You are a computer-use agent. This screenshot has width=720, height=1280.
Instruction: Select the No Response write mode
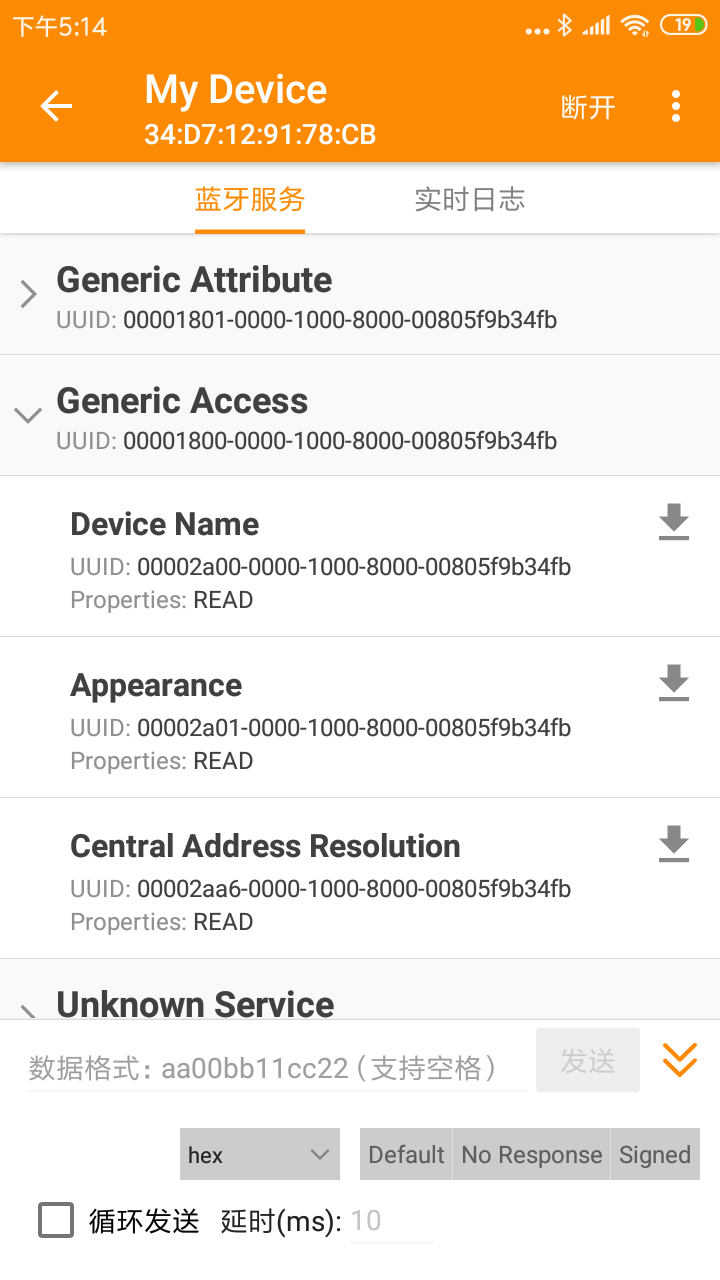point(531,1154)
